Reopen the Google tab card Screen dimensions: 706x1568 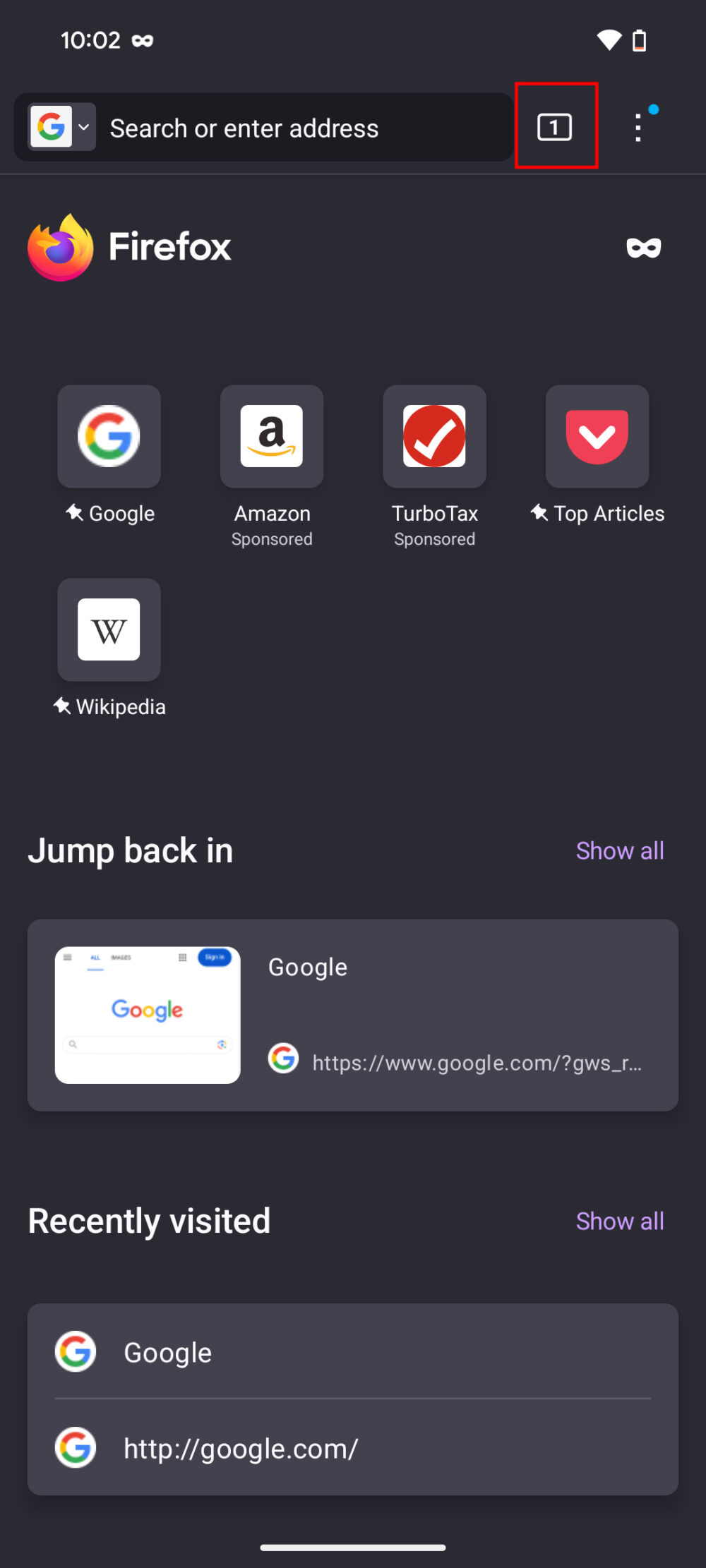point(353,1015)
